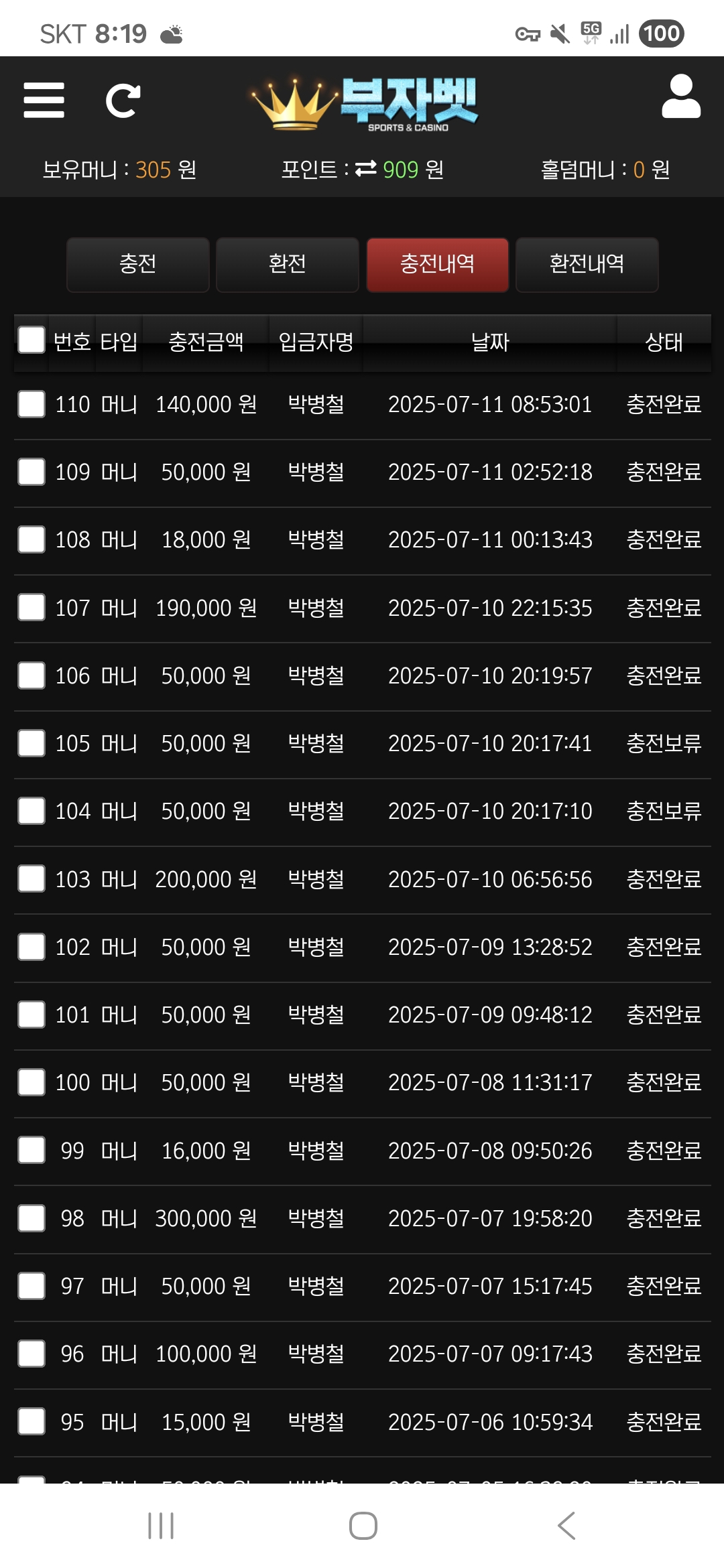This screenshot has width=724, height=1568.
Task: Tap the system home button
Action: coord(363,1526)
